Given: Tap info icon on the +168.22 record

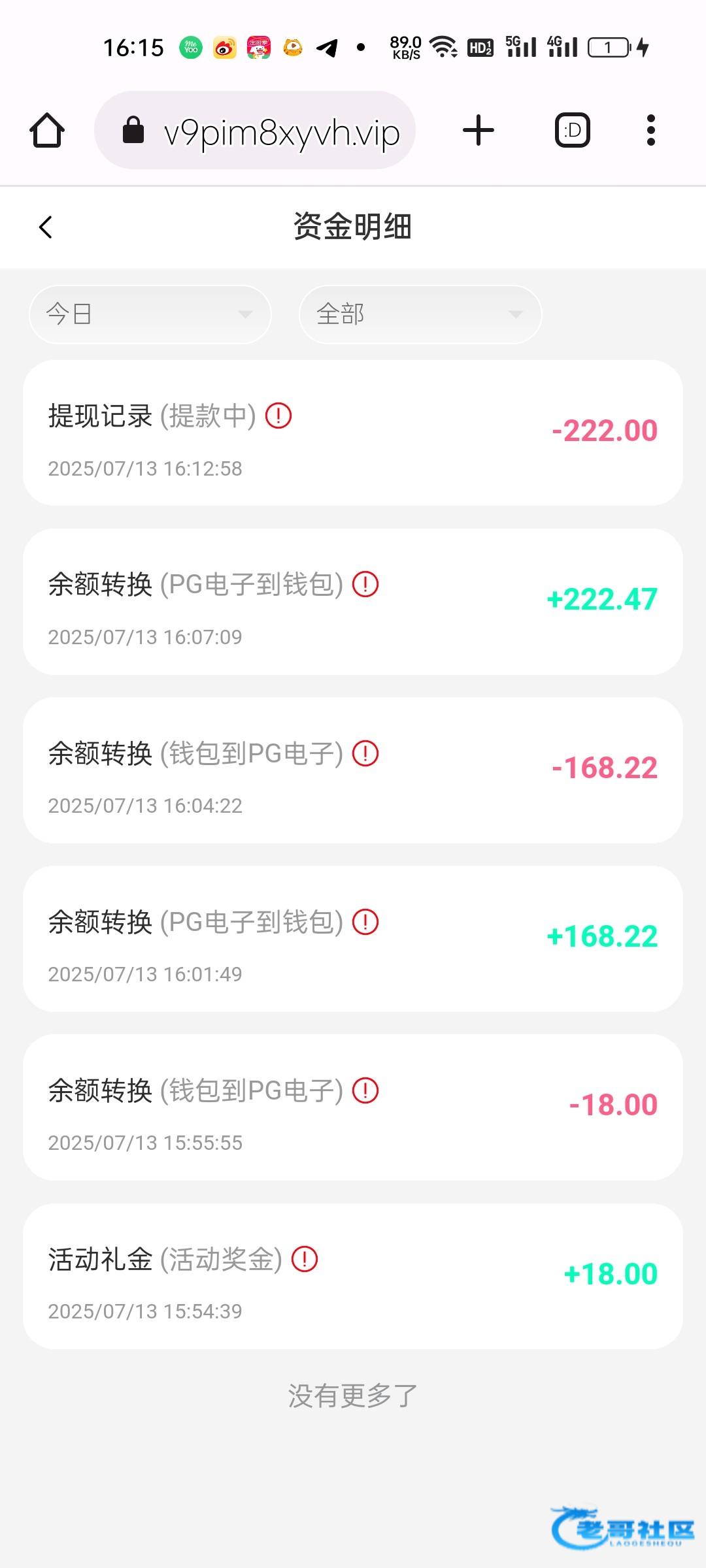Looking at the screenshot, I should (x=365, y=921).
